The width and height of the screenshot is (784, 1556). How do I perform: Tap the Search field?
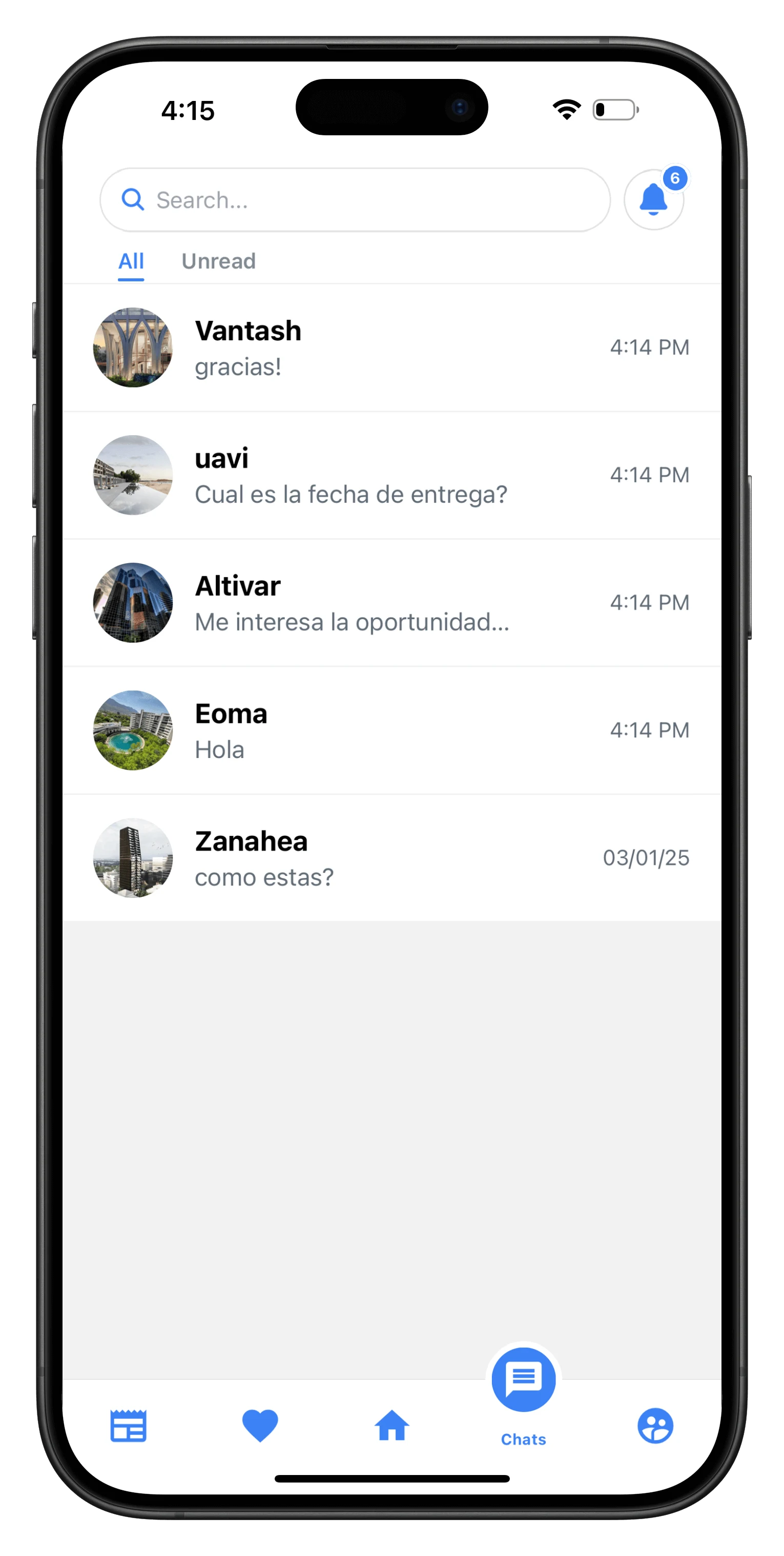pos(355,200)
